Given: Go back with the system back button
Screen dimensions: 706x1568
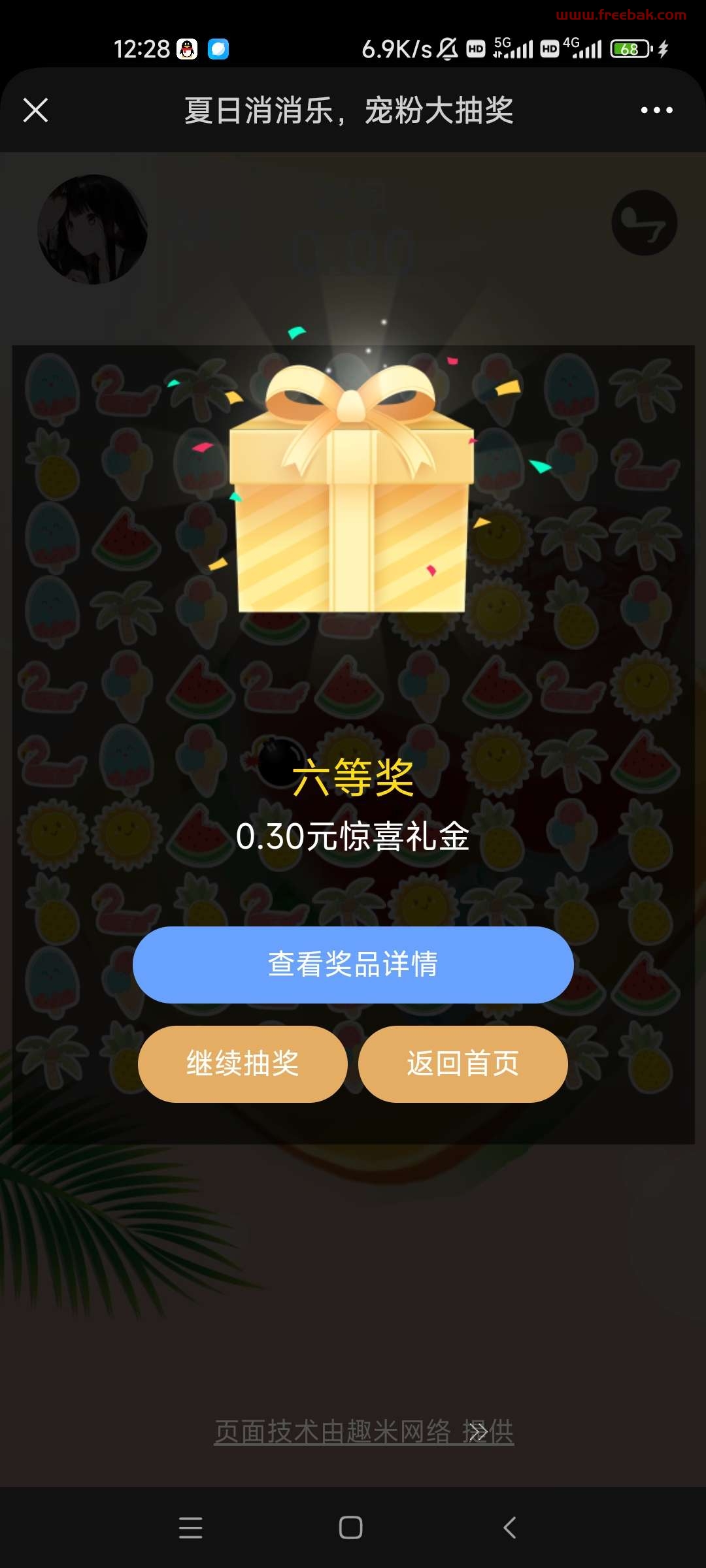Looking at the screenshot, I should click(x=510, y=1527).
